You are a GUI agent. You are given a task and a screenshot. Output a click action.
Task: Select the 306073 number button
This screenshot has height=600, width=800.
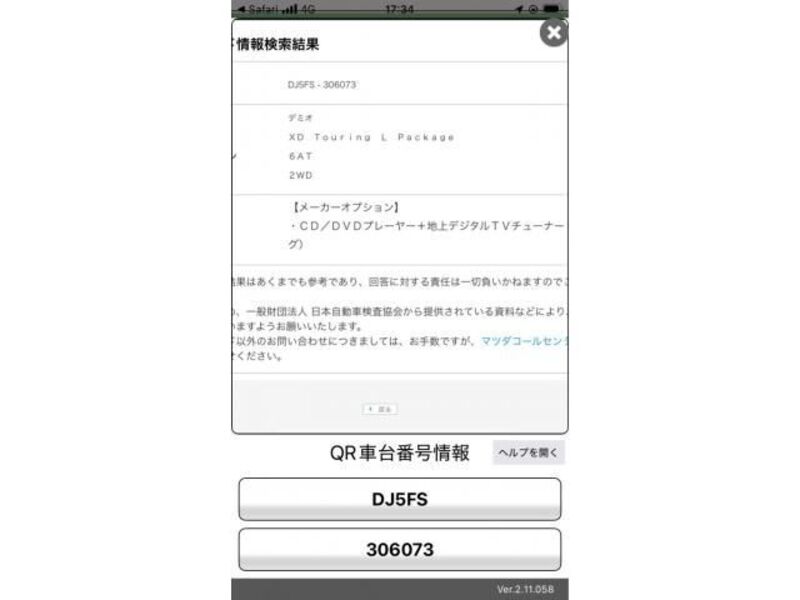tap(399, 549)
